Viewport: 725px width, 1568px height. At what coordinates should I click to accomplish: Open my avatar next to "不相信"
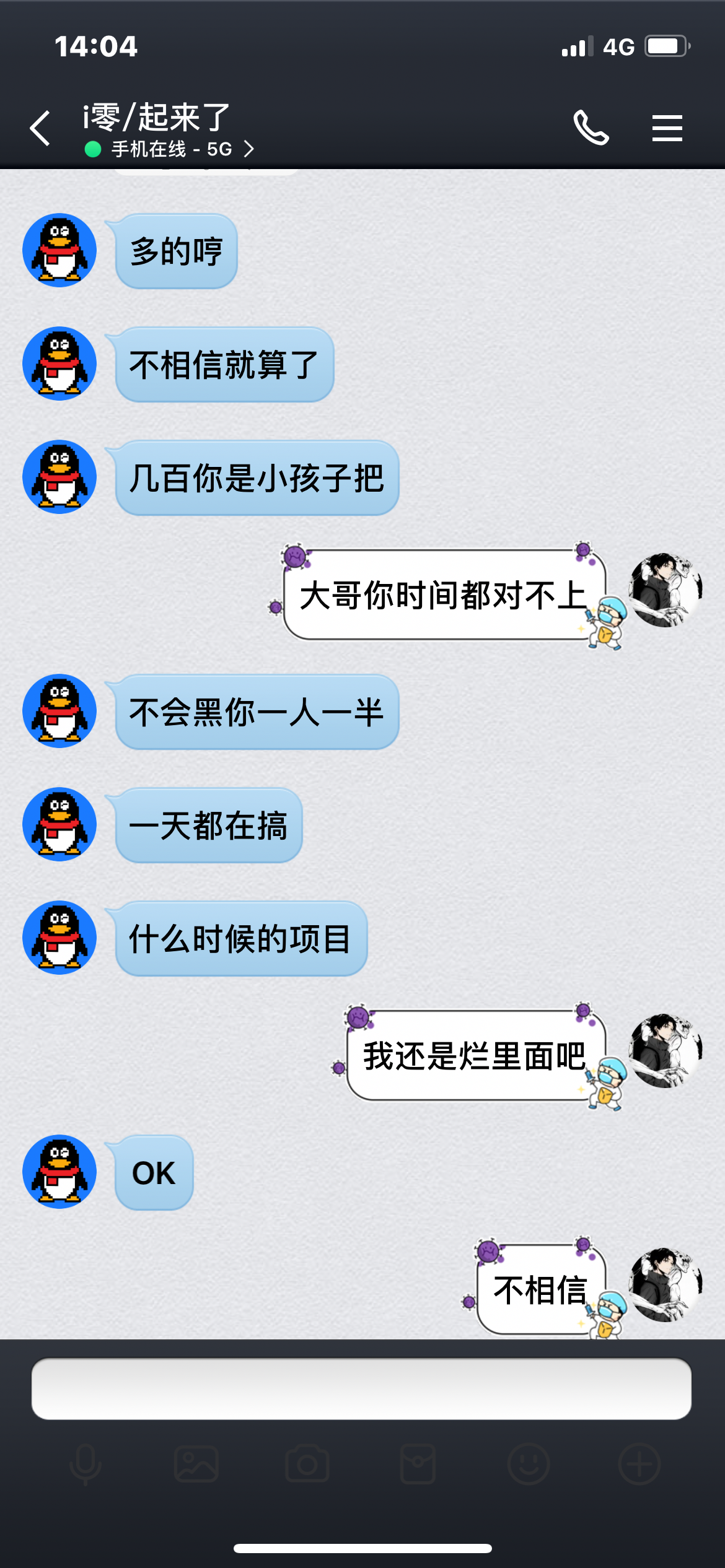(665, 1284)
